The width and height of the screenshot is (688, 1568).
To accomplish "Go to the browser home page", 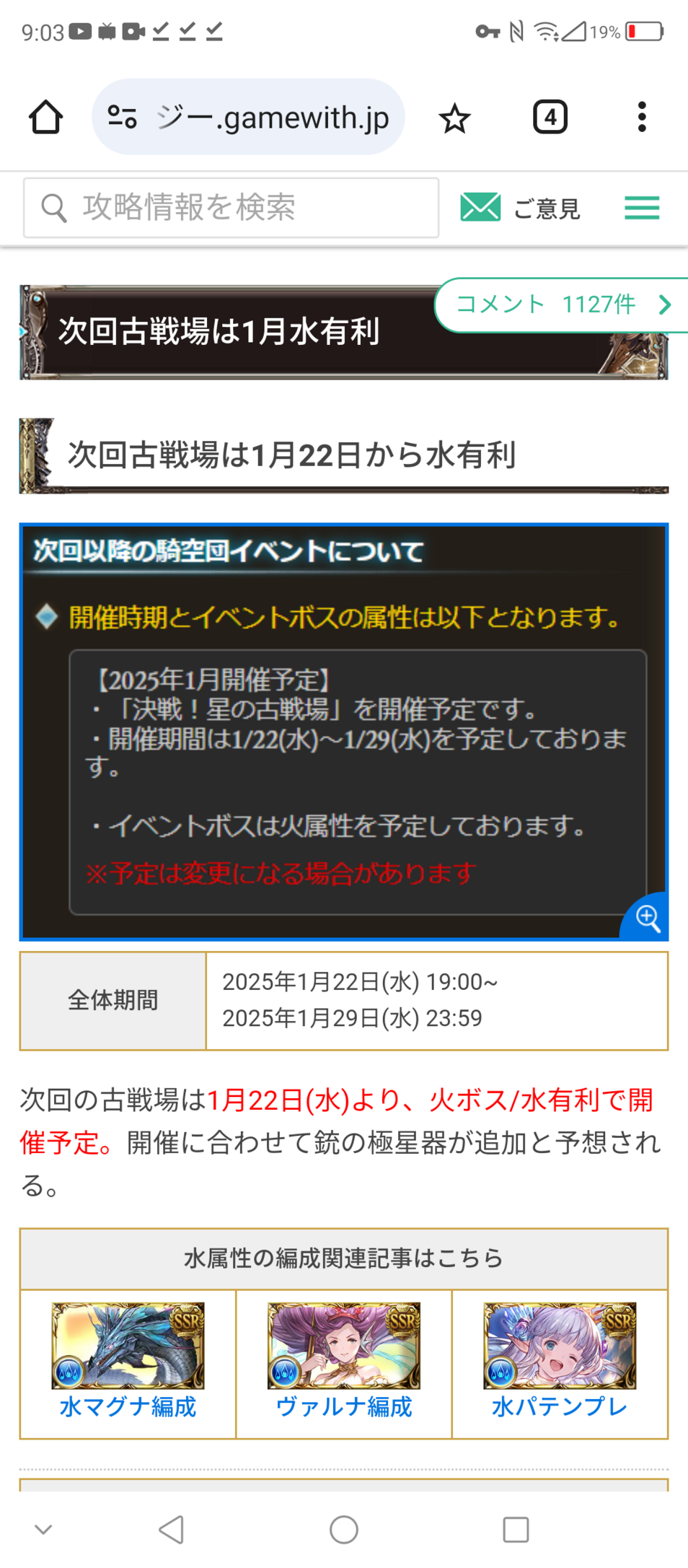I will tap(45, 117).
